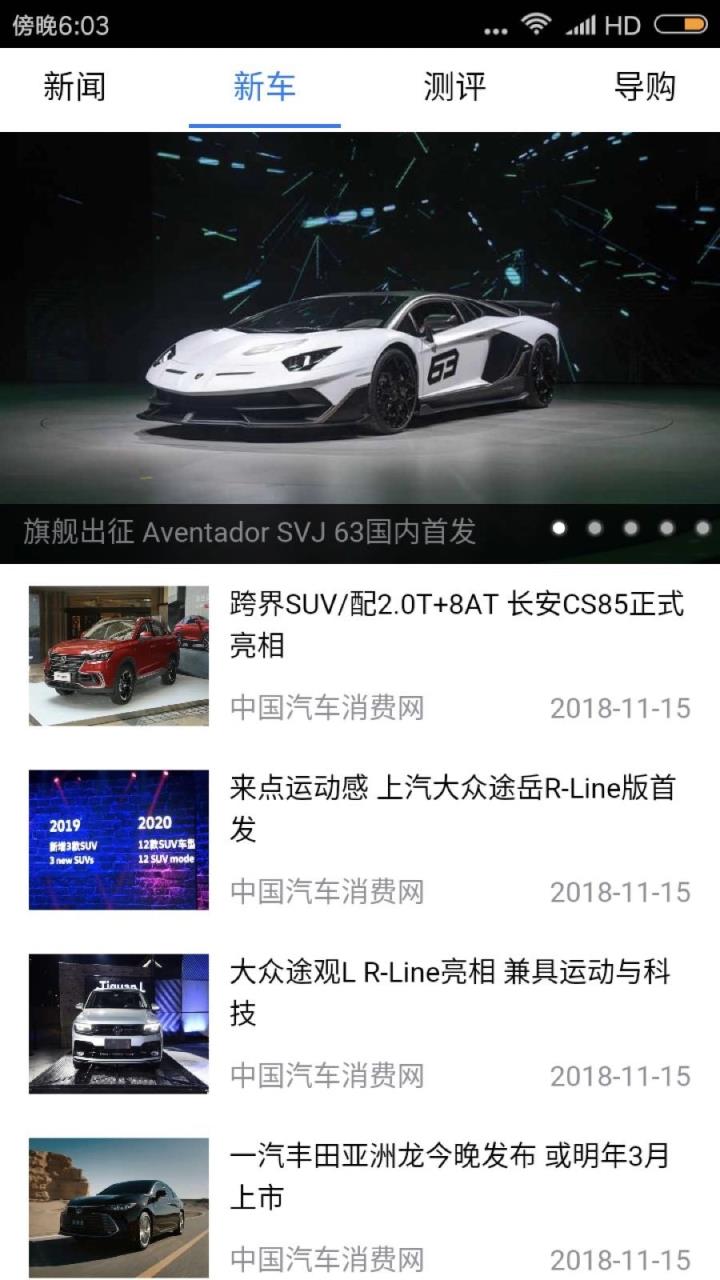The image size is (720, 1280).
Task: Tap the cellular signal strength icon
Action: point(578,26)
